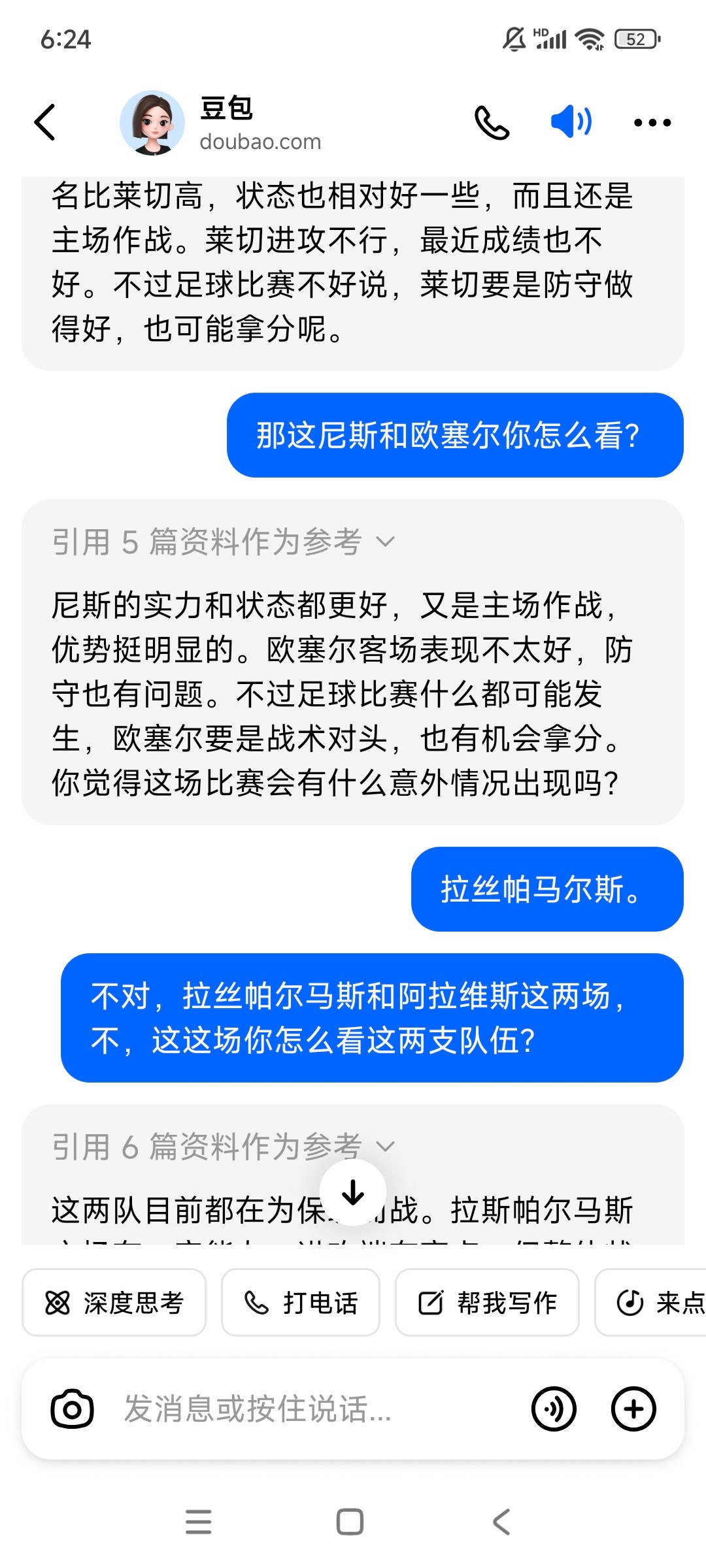Screen dimensions: 706x1568
Task: Focus the 发消息或按住说话 message field
Action: pyautogui.click(x=314, y=1409)
